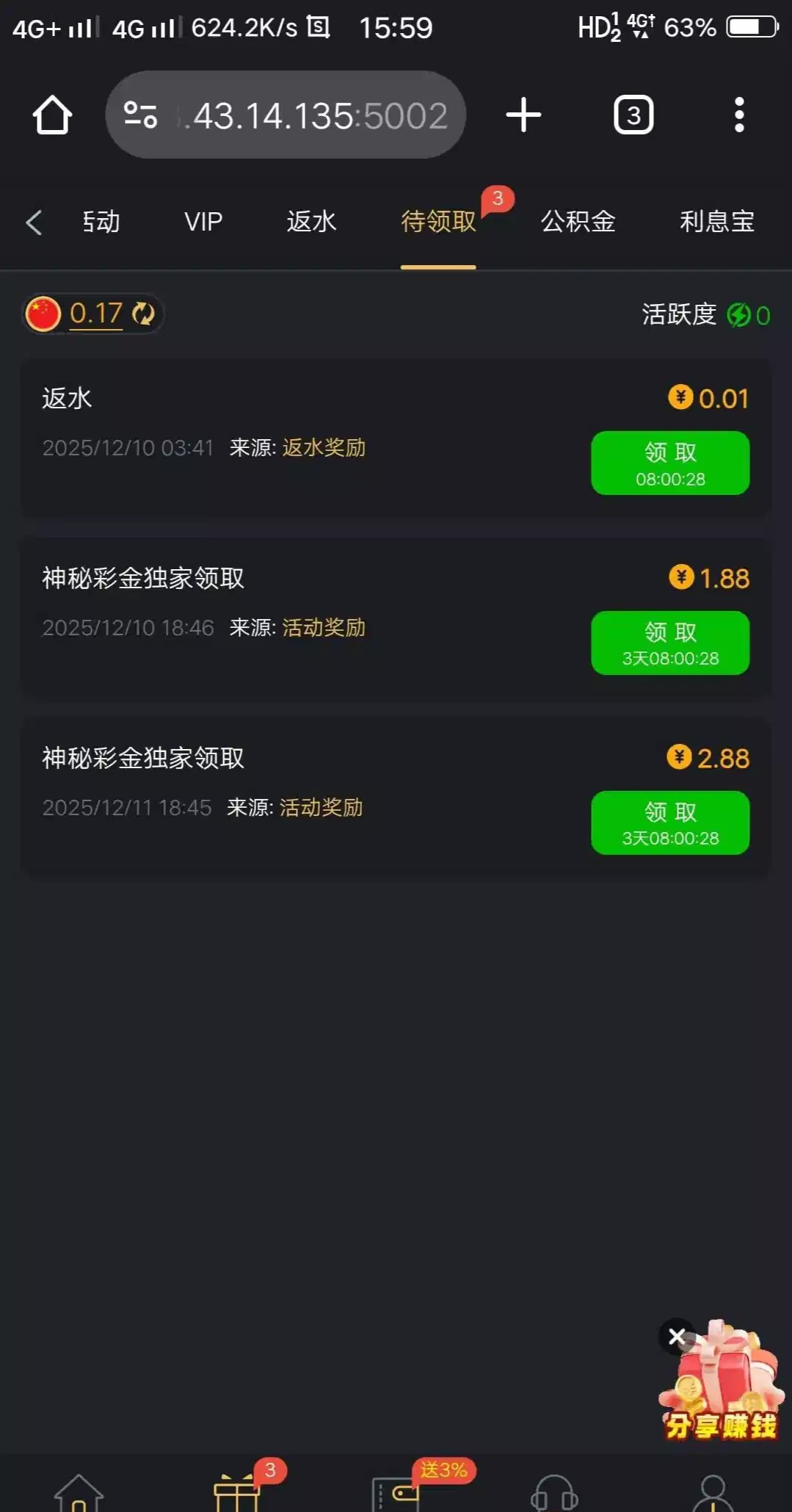Open the gift box tab with badge 3
Image resolution: width=792 pixels, height=1512 pixels.
click(237, 1493)
